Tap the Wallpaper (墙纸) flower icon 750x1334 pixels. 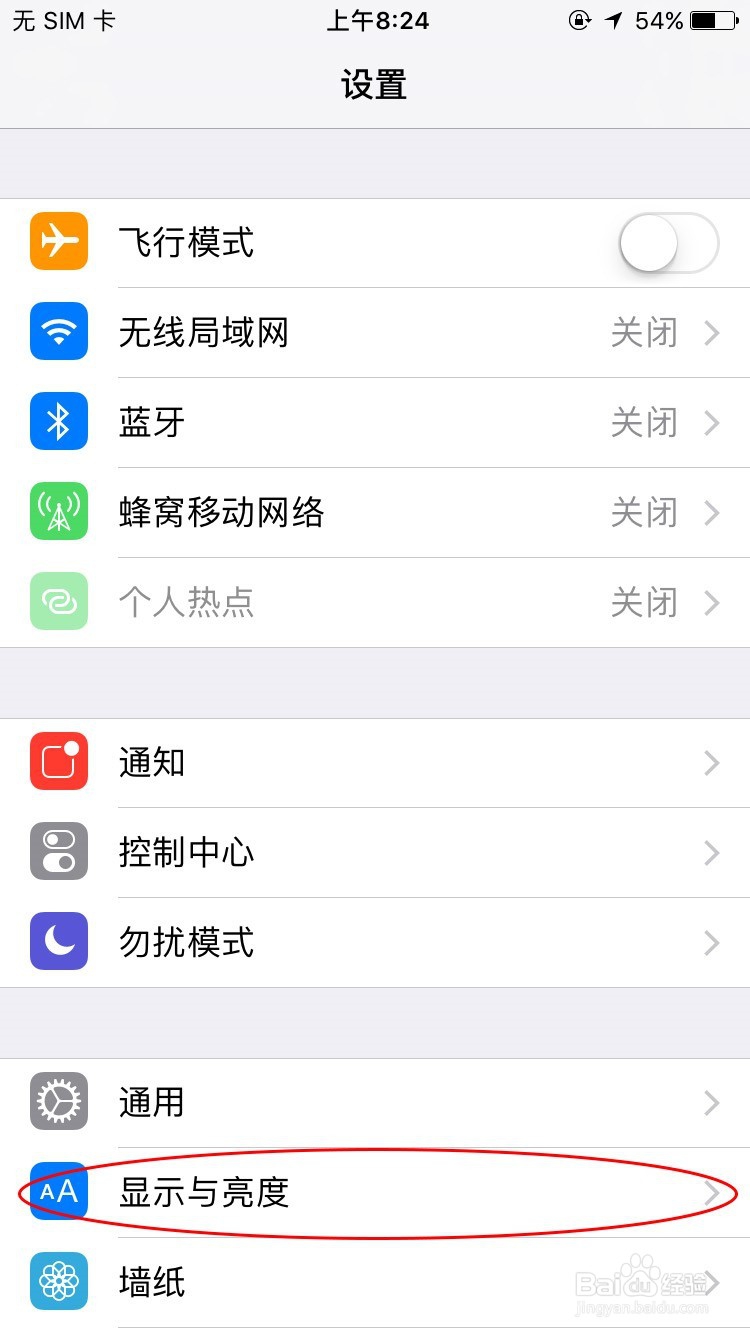58,1282
